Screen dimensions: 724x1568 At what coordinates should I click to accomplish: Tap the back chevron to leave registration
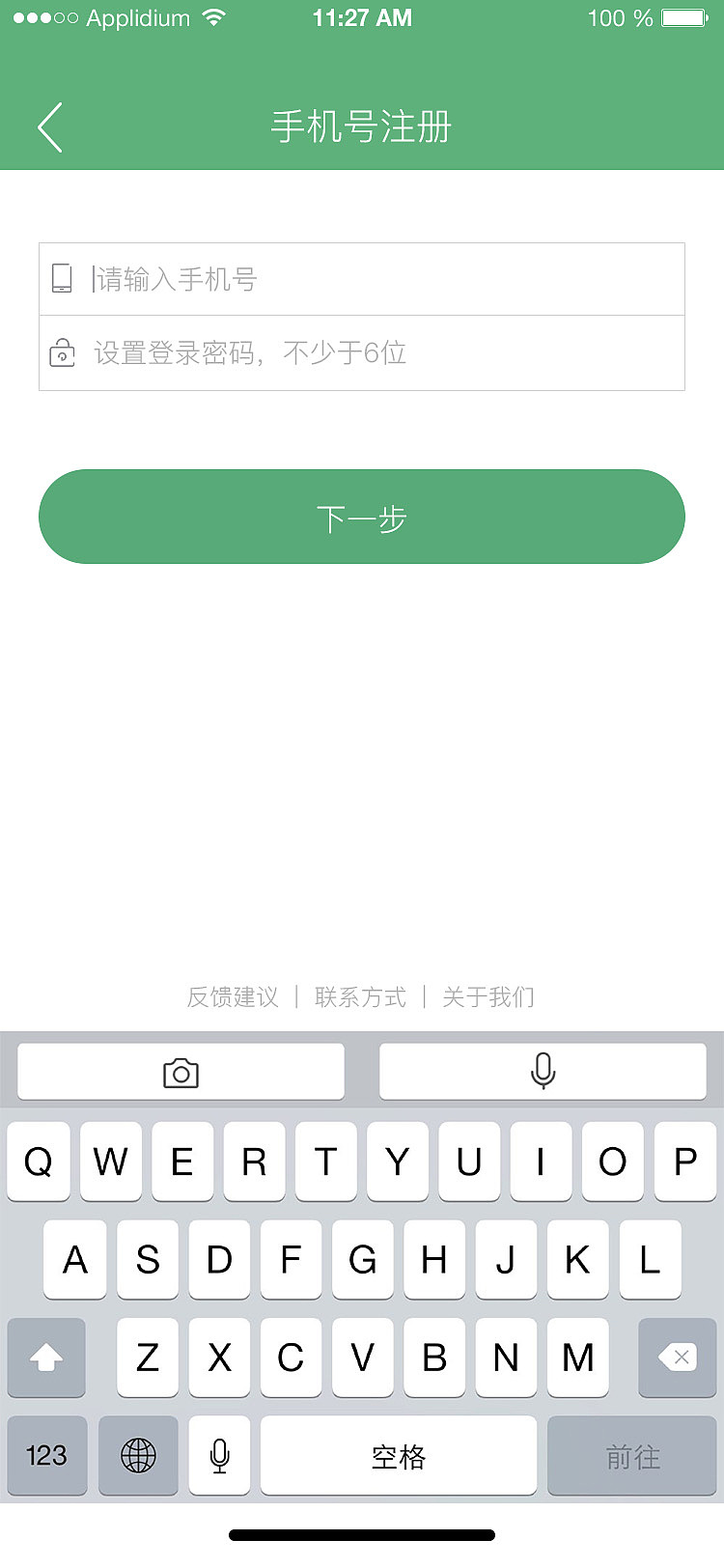(50, 126)
